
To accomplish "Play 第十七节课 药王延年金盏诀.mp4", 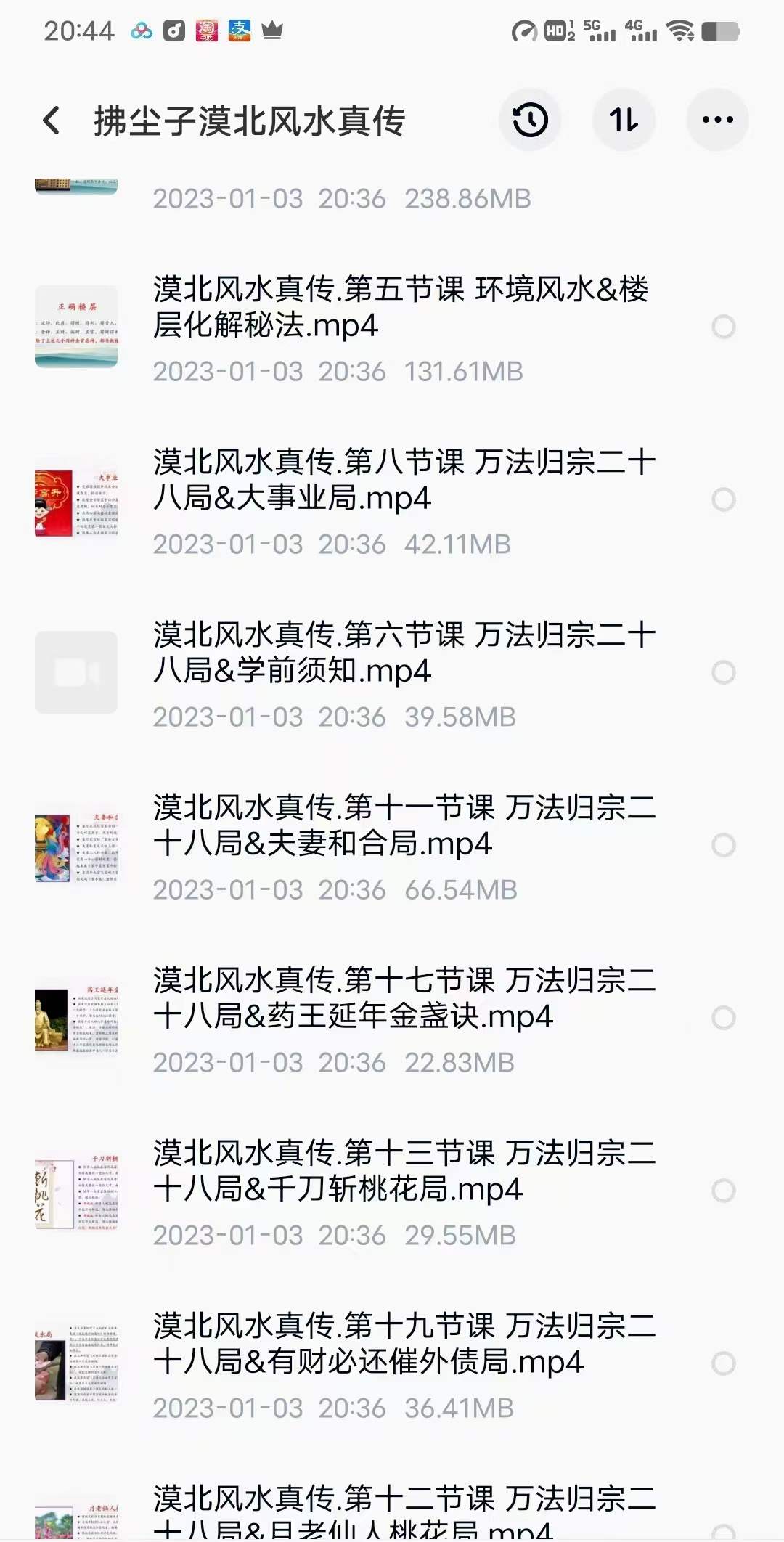I will pyautogui.click(x=399, y=999).
